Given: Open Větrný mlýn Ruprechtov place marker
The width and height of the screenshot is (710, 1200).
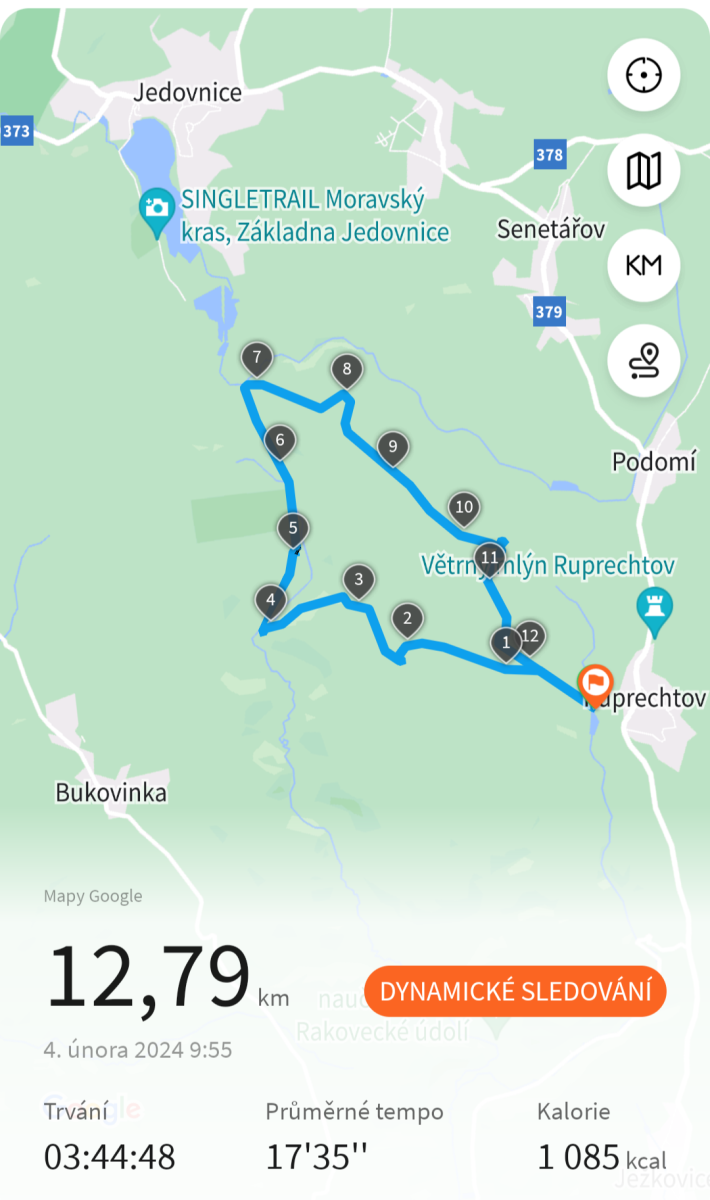Looking at the screenshot, I should 655,607.
